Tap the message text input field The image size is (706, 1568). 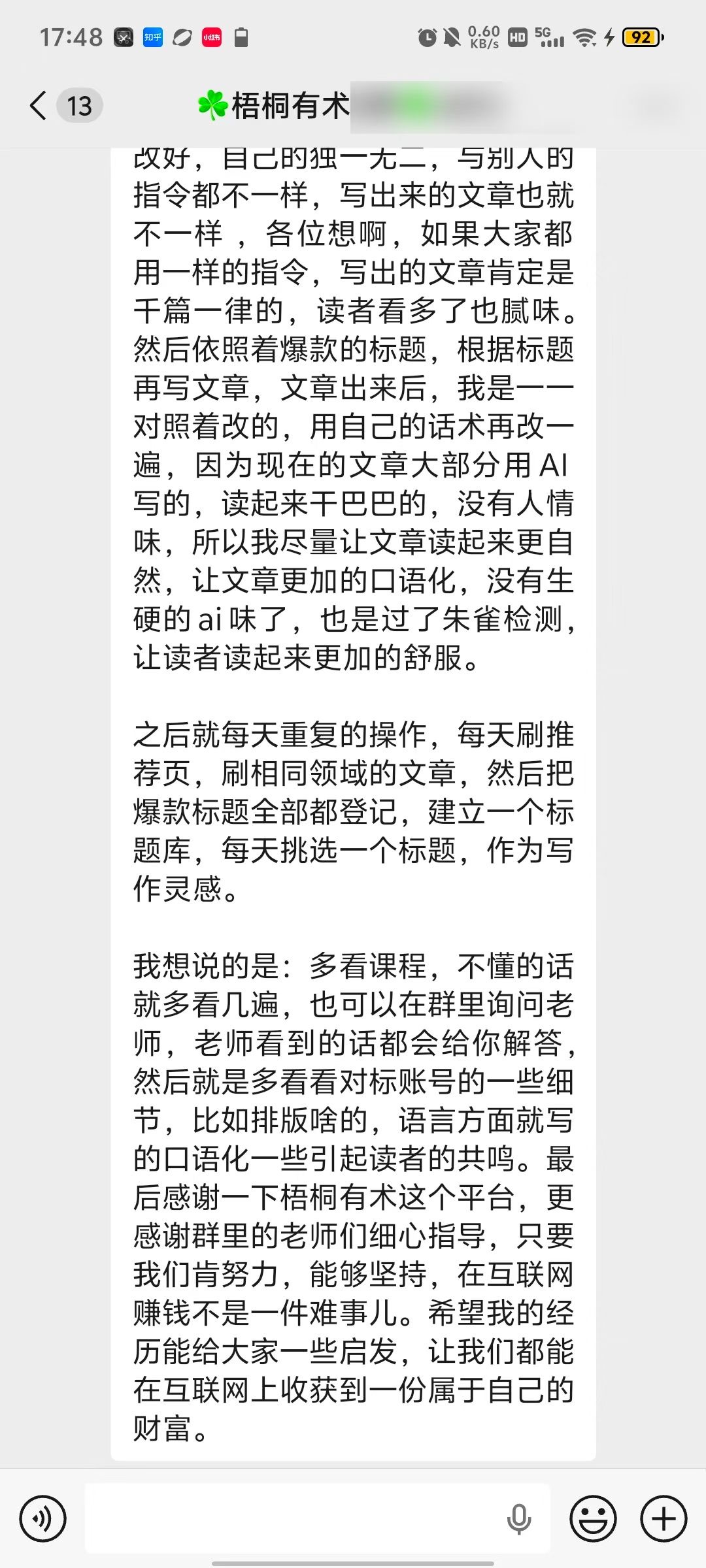click(294, 1519)
